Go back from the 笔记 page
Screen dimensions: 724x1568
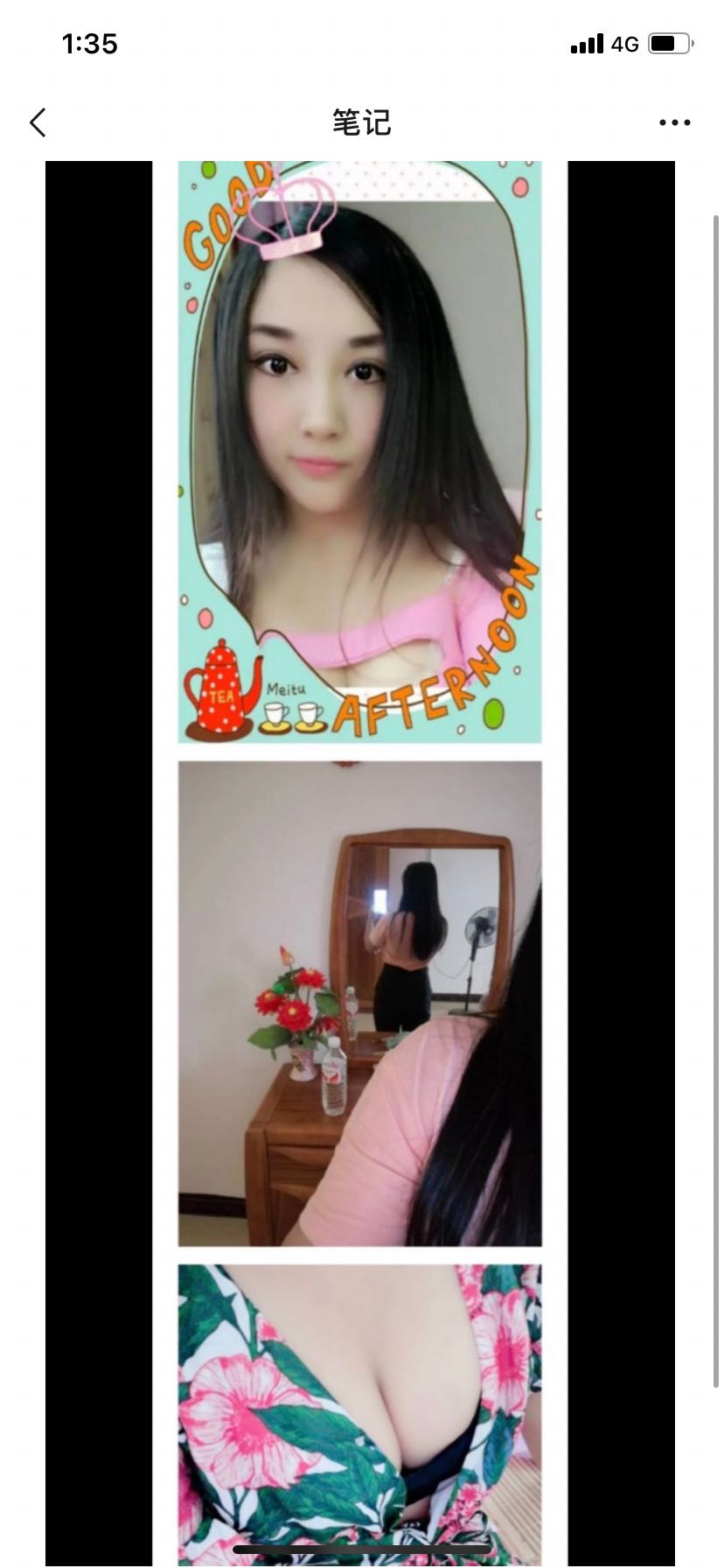click(x=38, y=122)
